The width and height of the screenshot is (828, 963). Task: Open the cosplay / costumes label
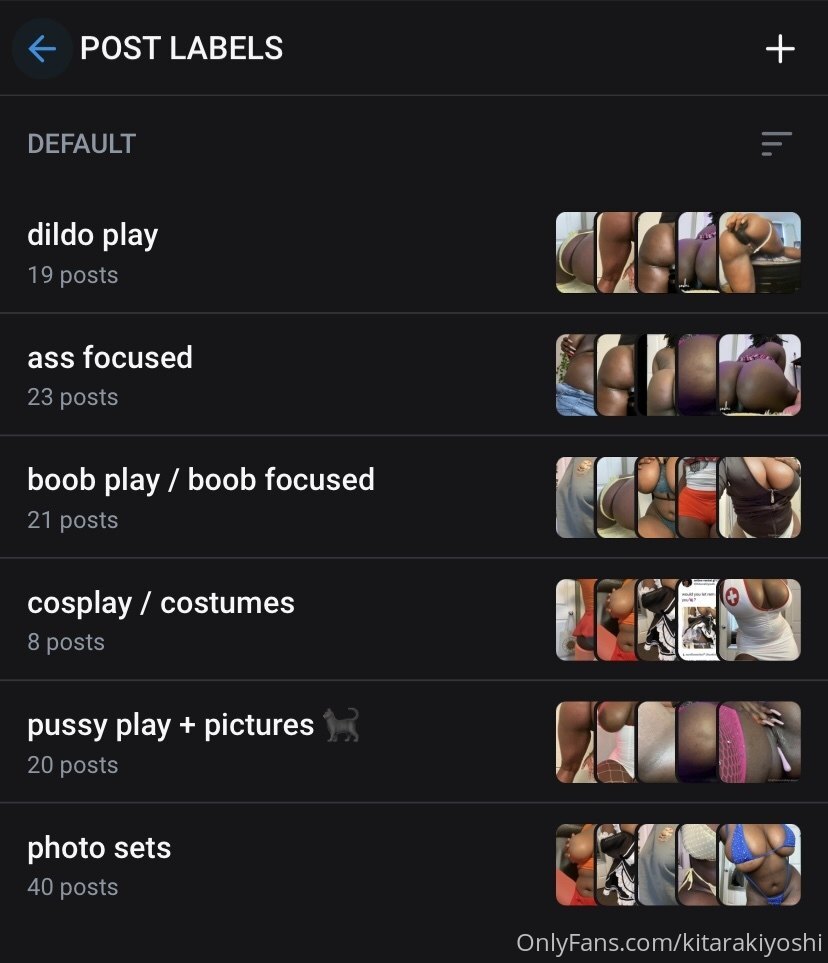point(161,619)
